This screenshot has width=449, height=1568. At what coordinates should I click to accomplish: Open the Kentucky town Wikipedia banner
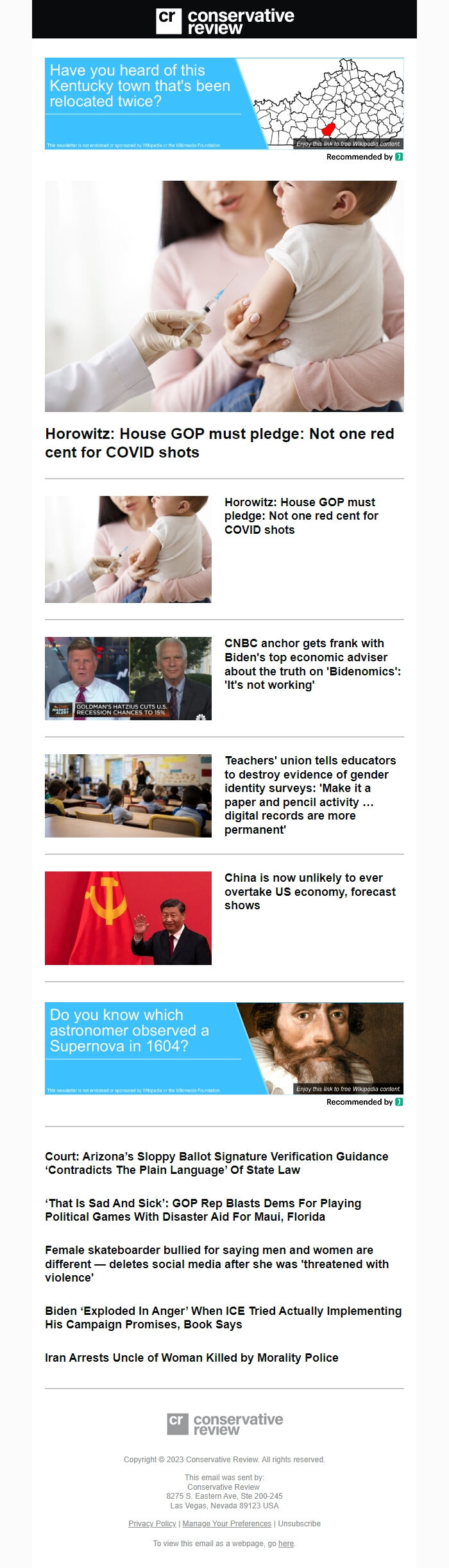pyautogui.click(x=224, y=104)
